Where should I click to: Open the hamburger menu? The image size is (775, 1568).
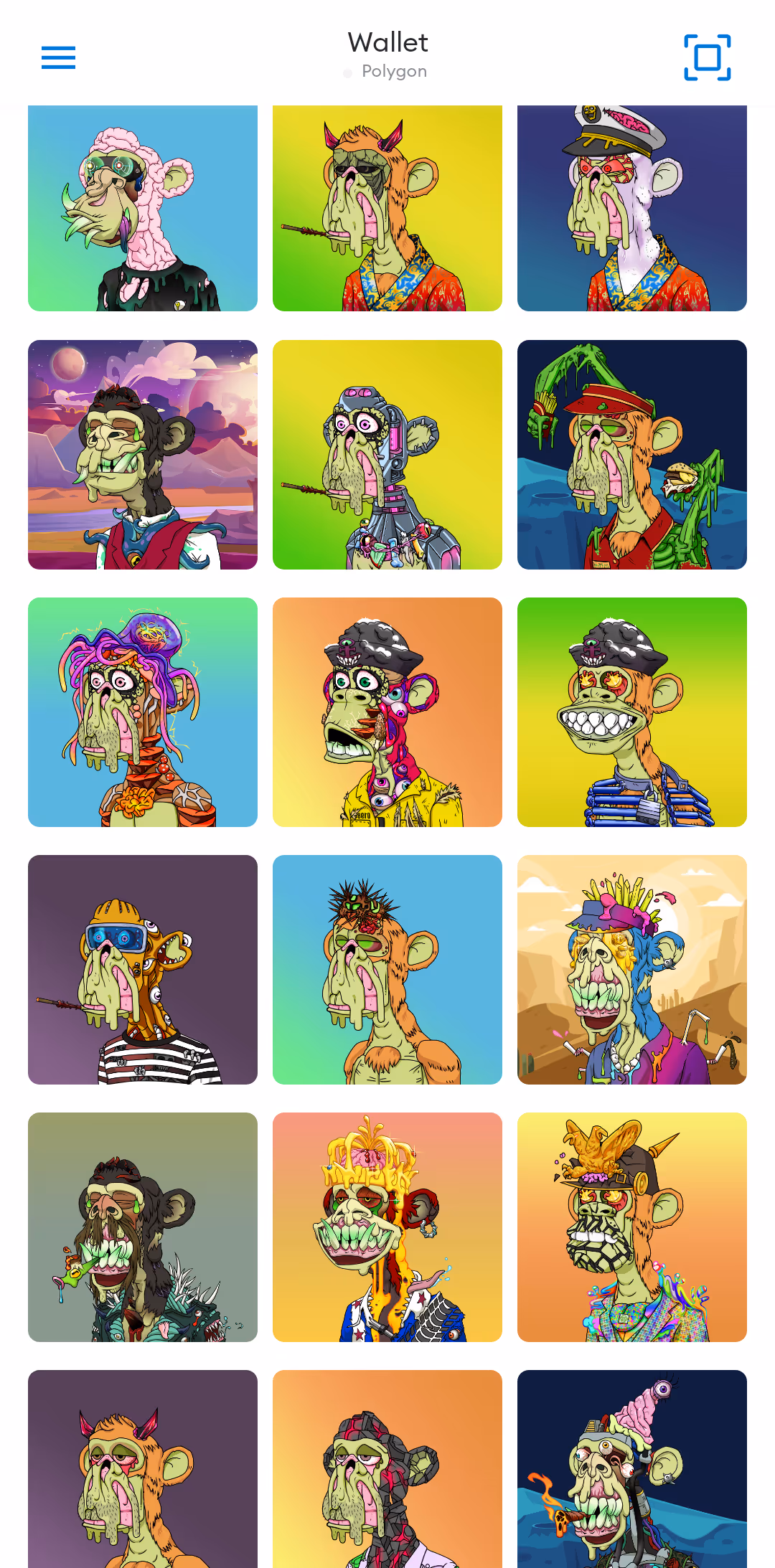[58, 57]
